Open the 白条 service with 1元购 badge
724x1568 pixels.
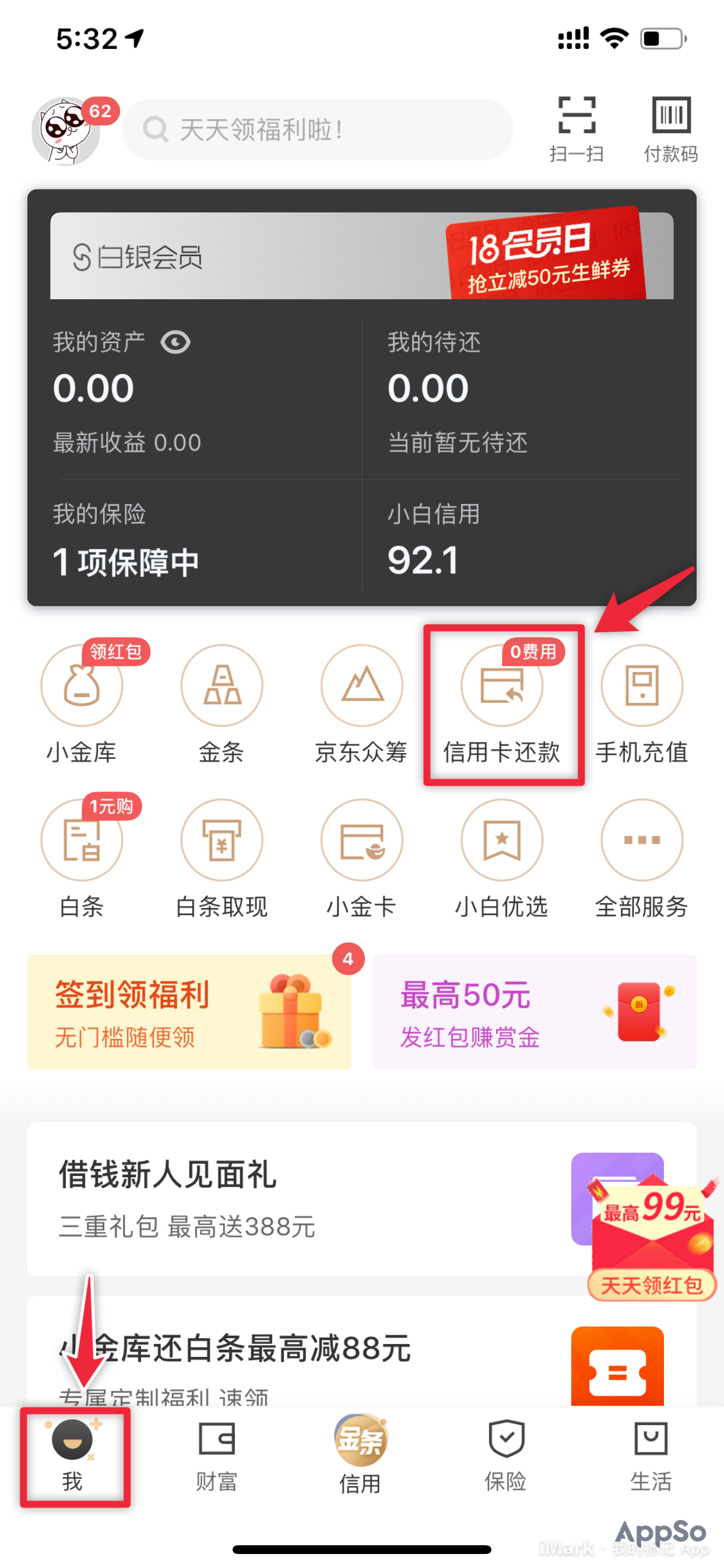click(82, 858)
